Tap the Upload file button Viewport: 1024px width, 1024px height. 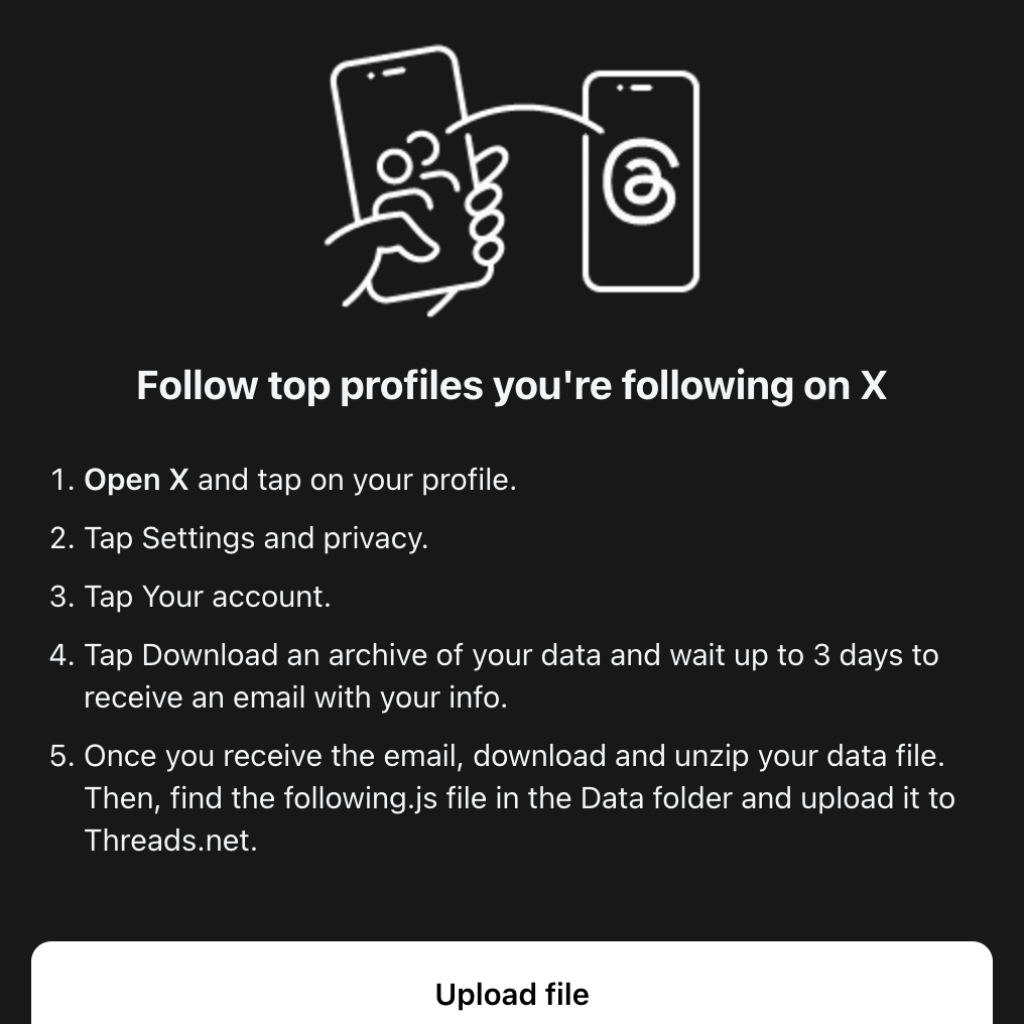tap(512, 993)
